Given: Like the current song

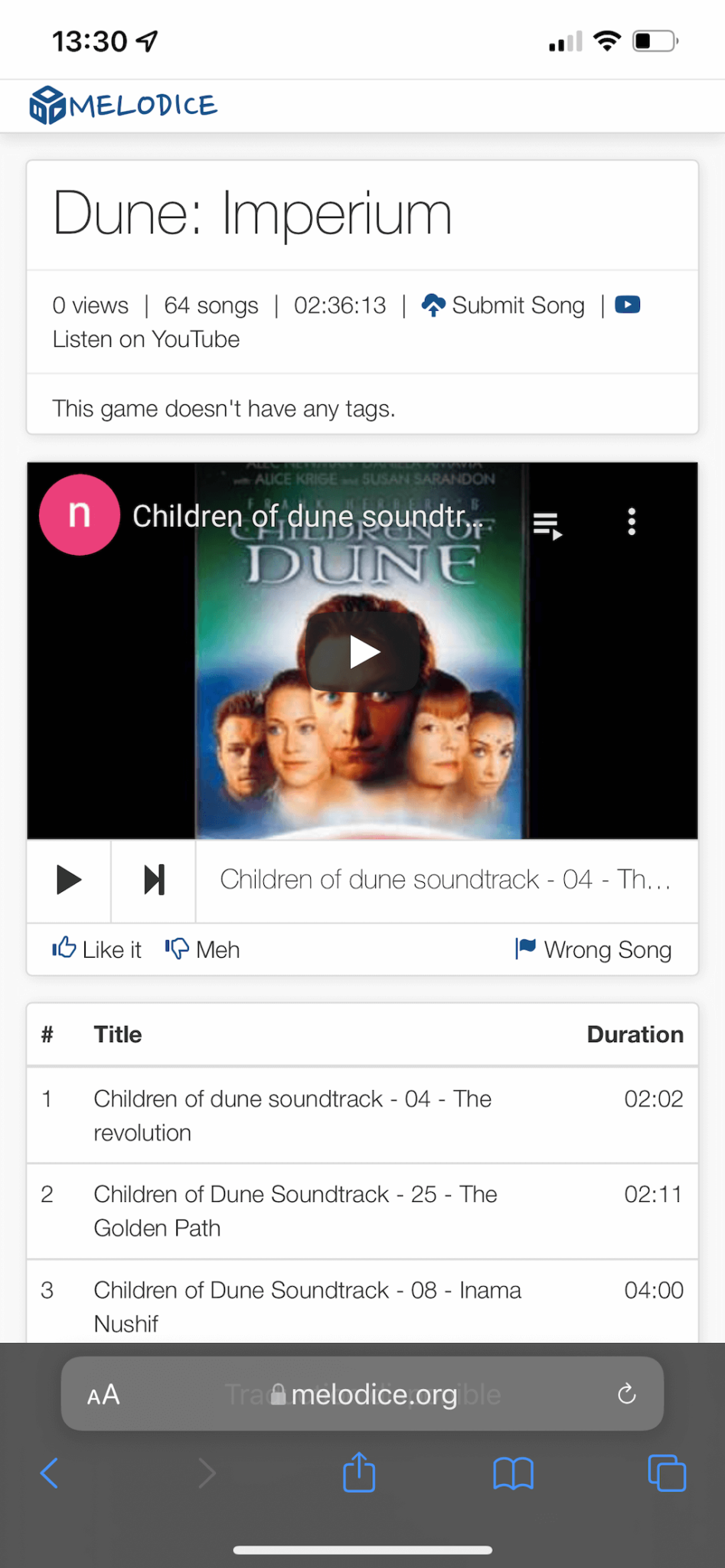Looking at the screenshot, I should tap(97, 949).
